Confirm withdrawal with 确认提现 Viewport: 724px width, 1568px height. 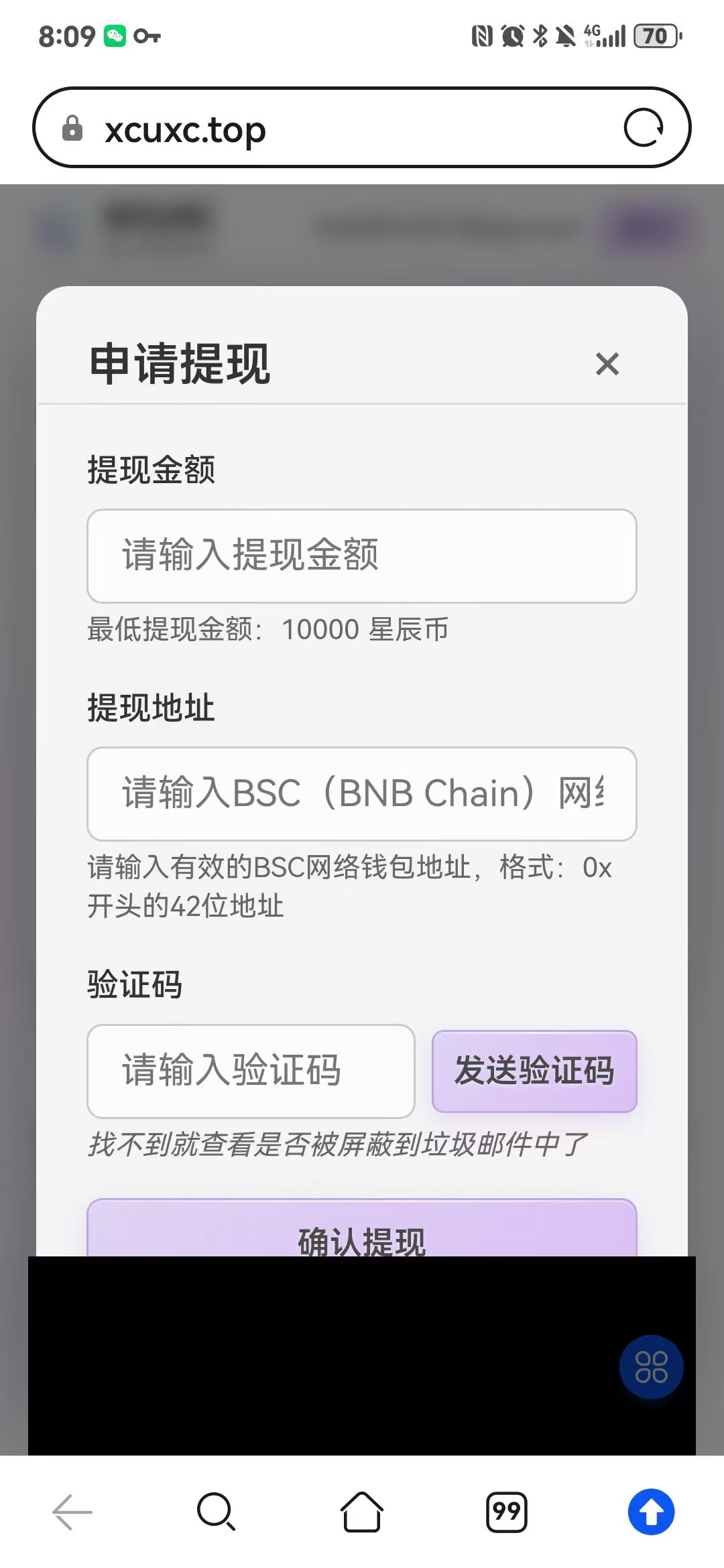pyautogui.click(x=362, y=1230)
